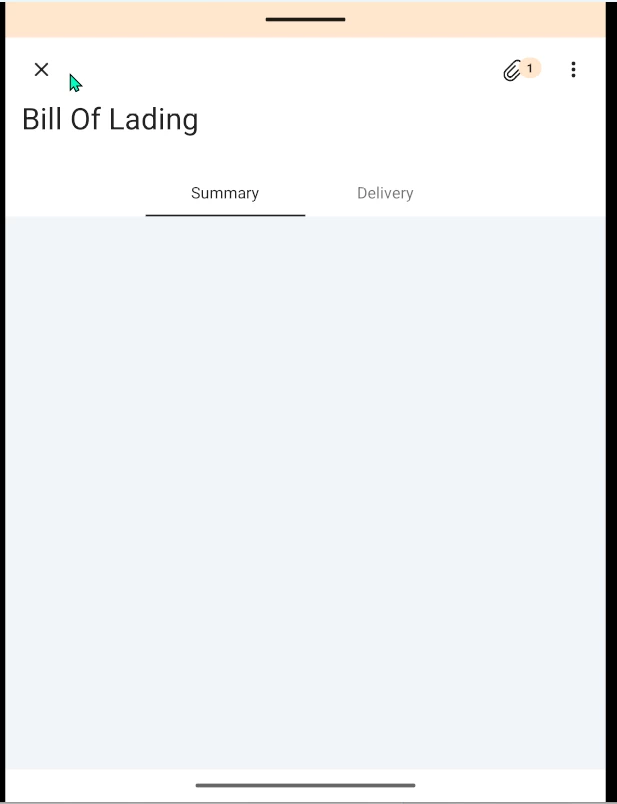Switch to the Delivery tab

coord(385,193)
